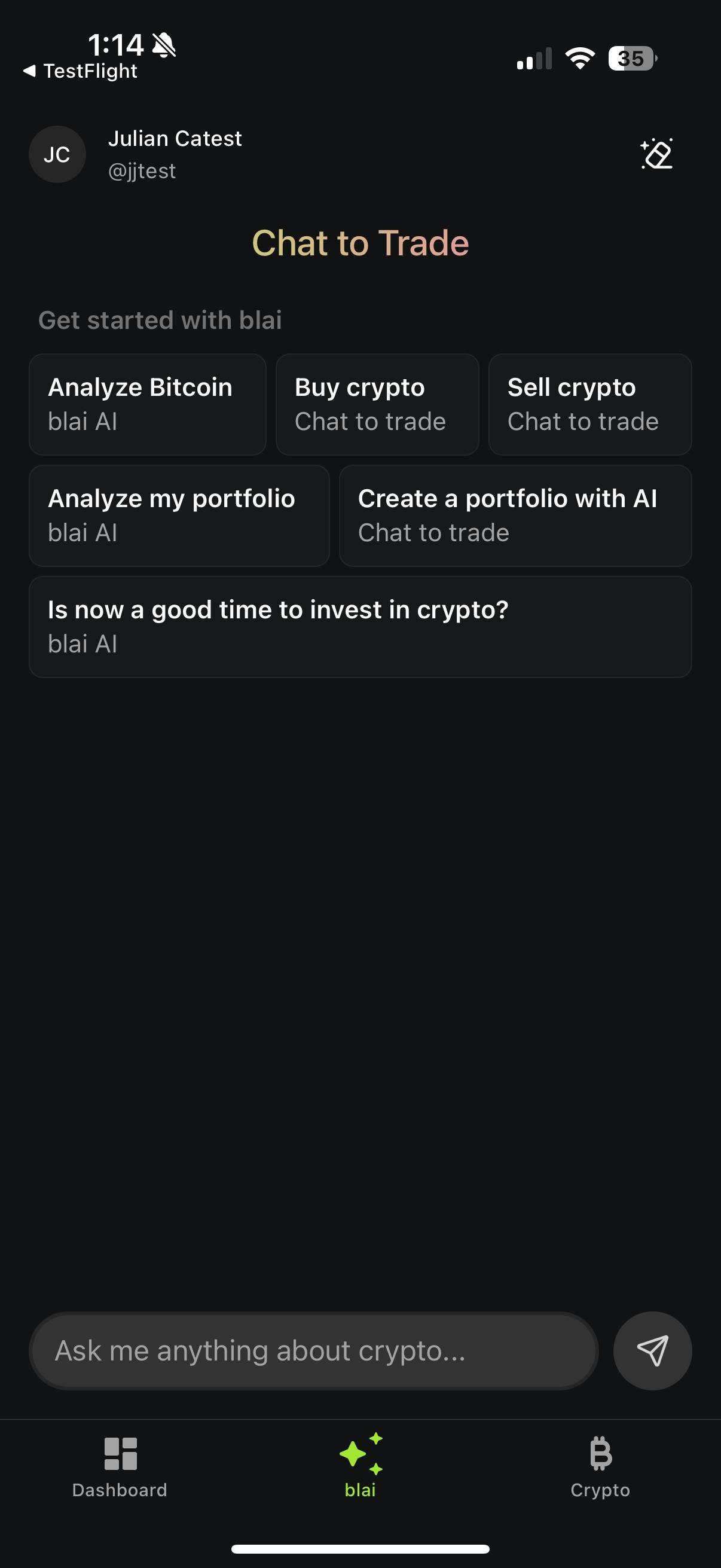Open the JC profile avatar
Screen dimensions: 721x1568
57,155
